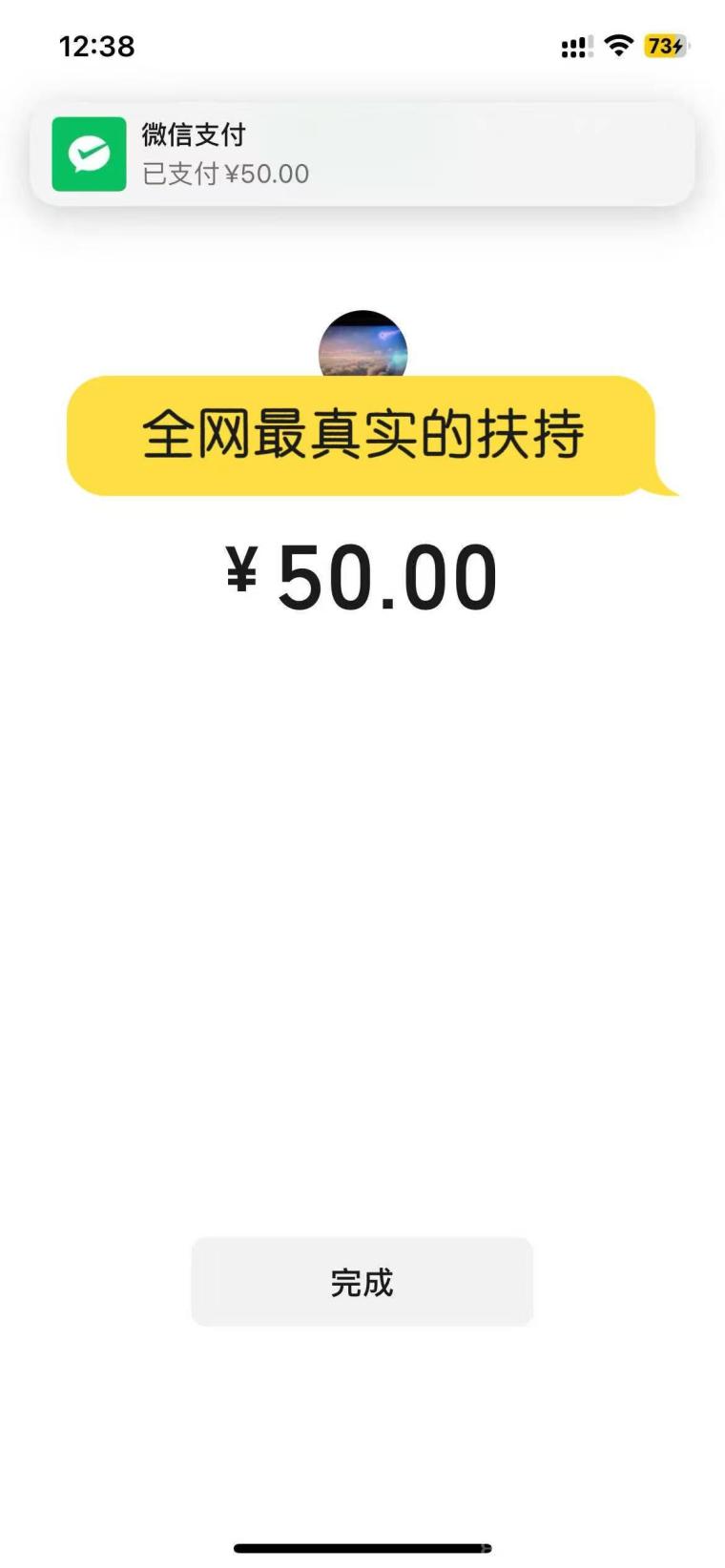The height and width of the screenshot is (1568, 725).
Task: Click the Wi-Fi icon in status bar
Action: click(x=620, y=46)
